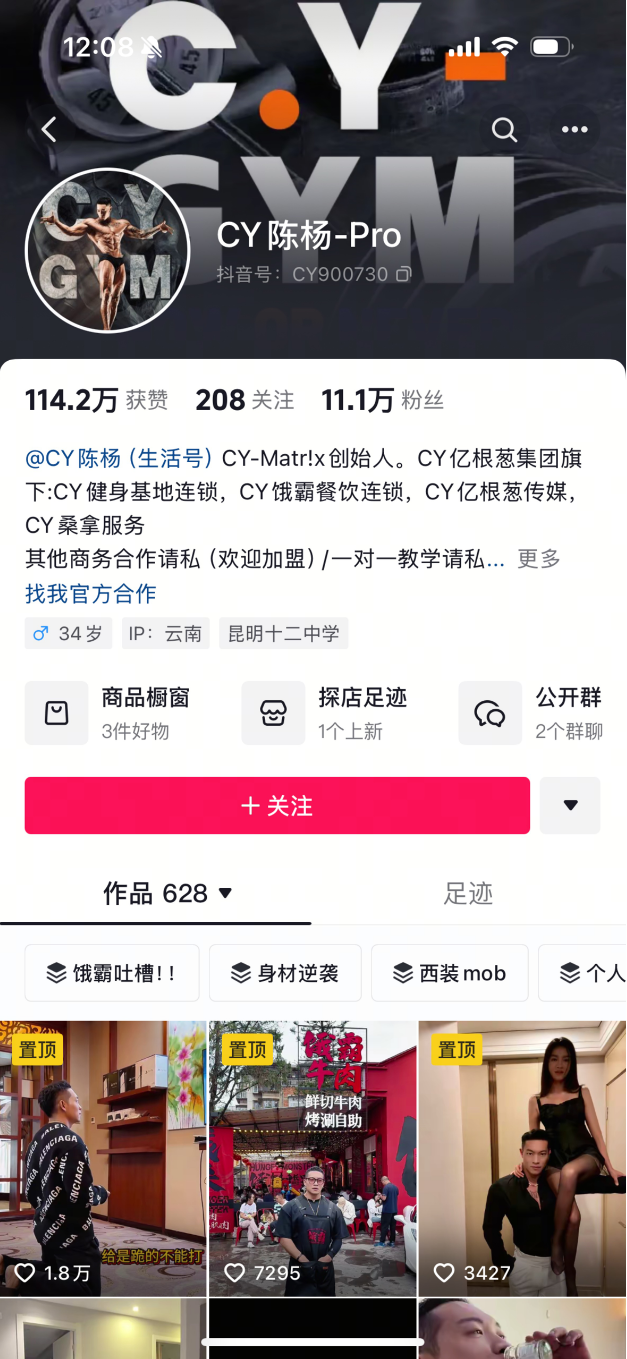Follow this account with 关注
Image resolution: width=627 pixels, height=1359 pixels.
click(x=277, y=806)
